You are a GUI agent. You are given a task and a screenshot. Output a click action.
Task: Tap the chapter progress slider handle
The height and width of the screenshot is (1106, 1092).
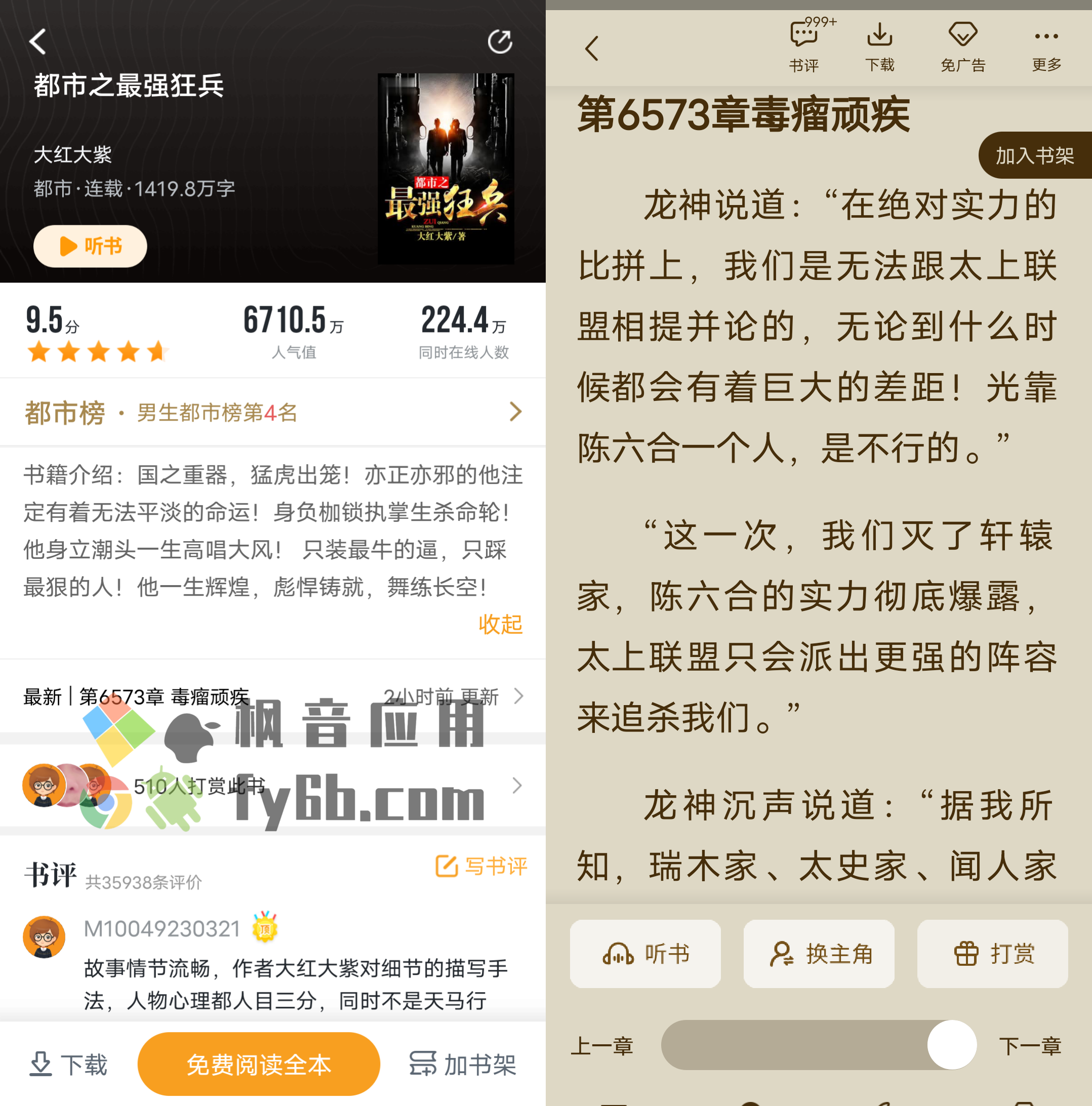[x=952, y=1045]
